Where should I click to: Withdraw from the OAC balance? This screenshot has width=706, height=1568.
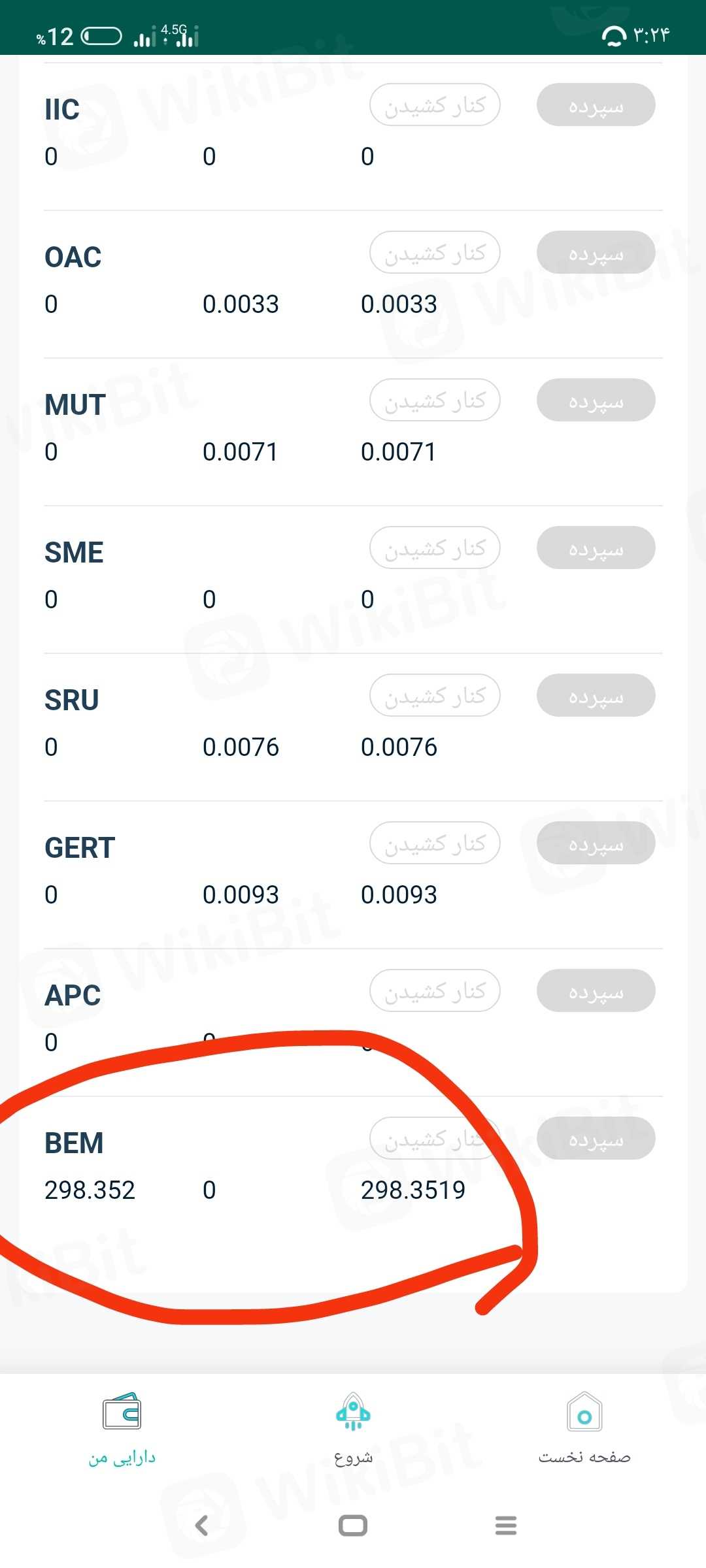coord(435,252)
